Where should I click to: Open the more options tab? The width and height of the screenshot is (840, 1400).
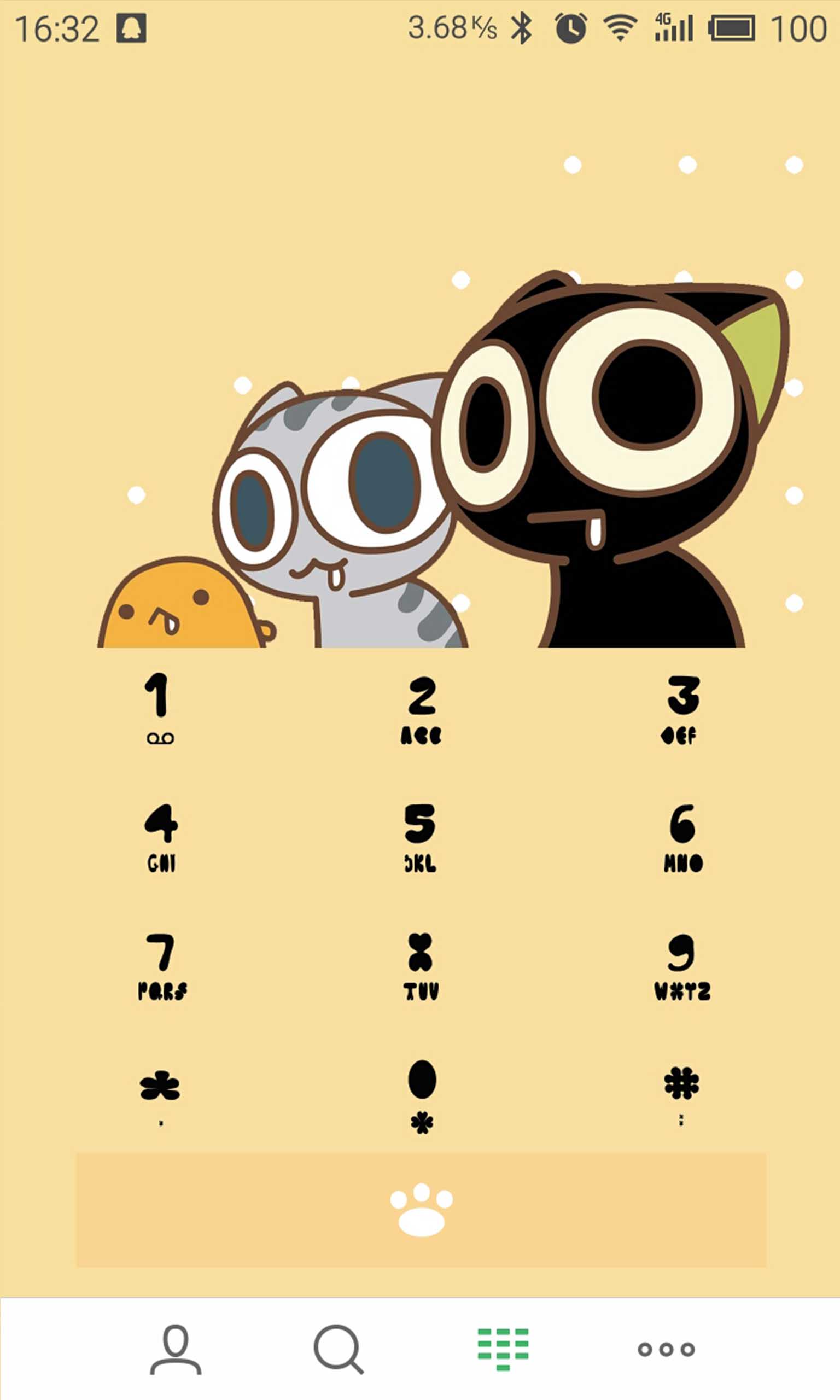click(666, 1349)
